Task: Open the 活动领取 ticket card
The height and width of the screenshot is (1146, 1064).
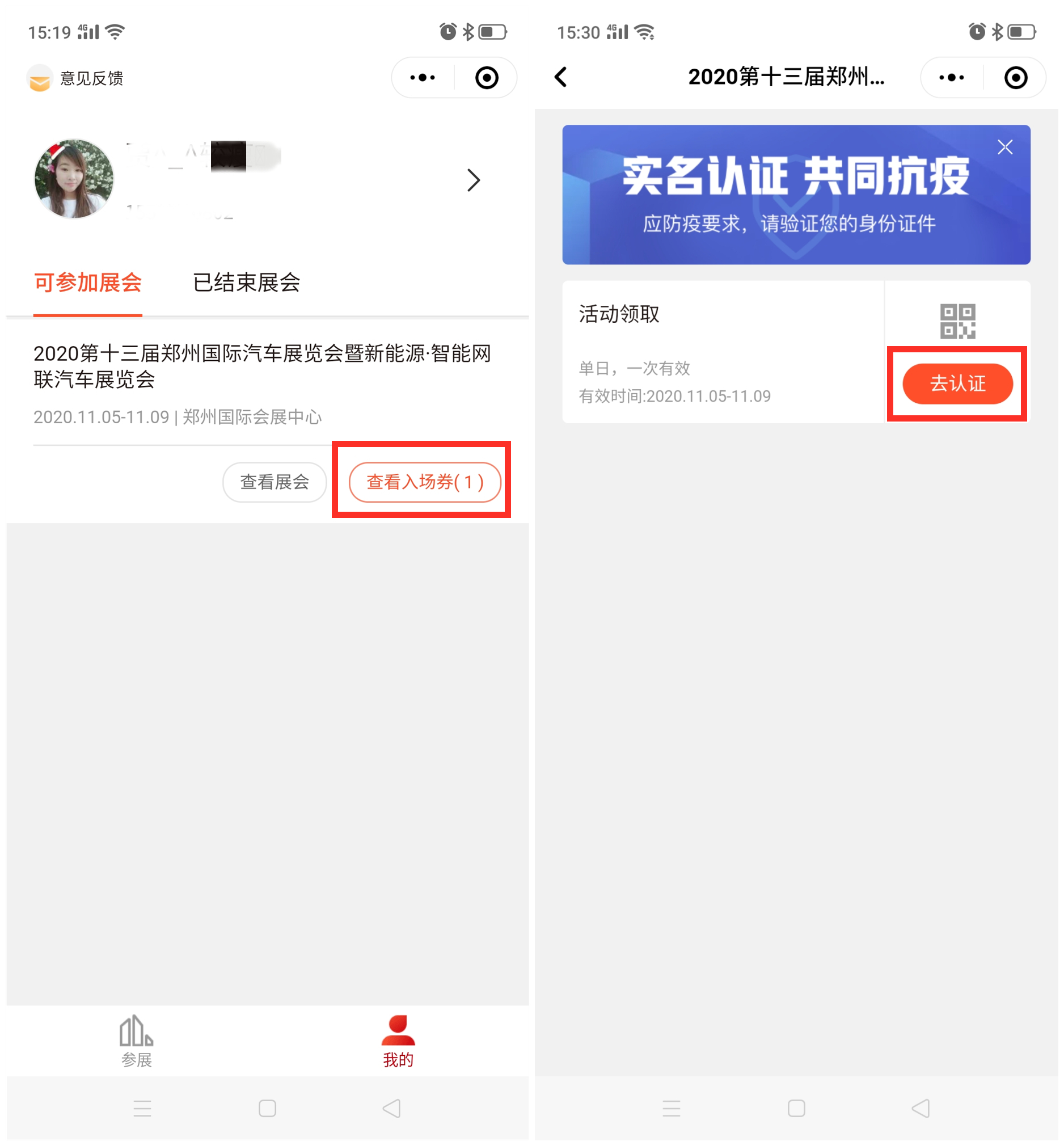Action: pyautogui.click(x=722, y=352)
